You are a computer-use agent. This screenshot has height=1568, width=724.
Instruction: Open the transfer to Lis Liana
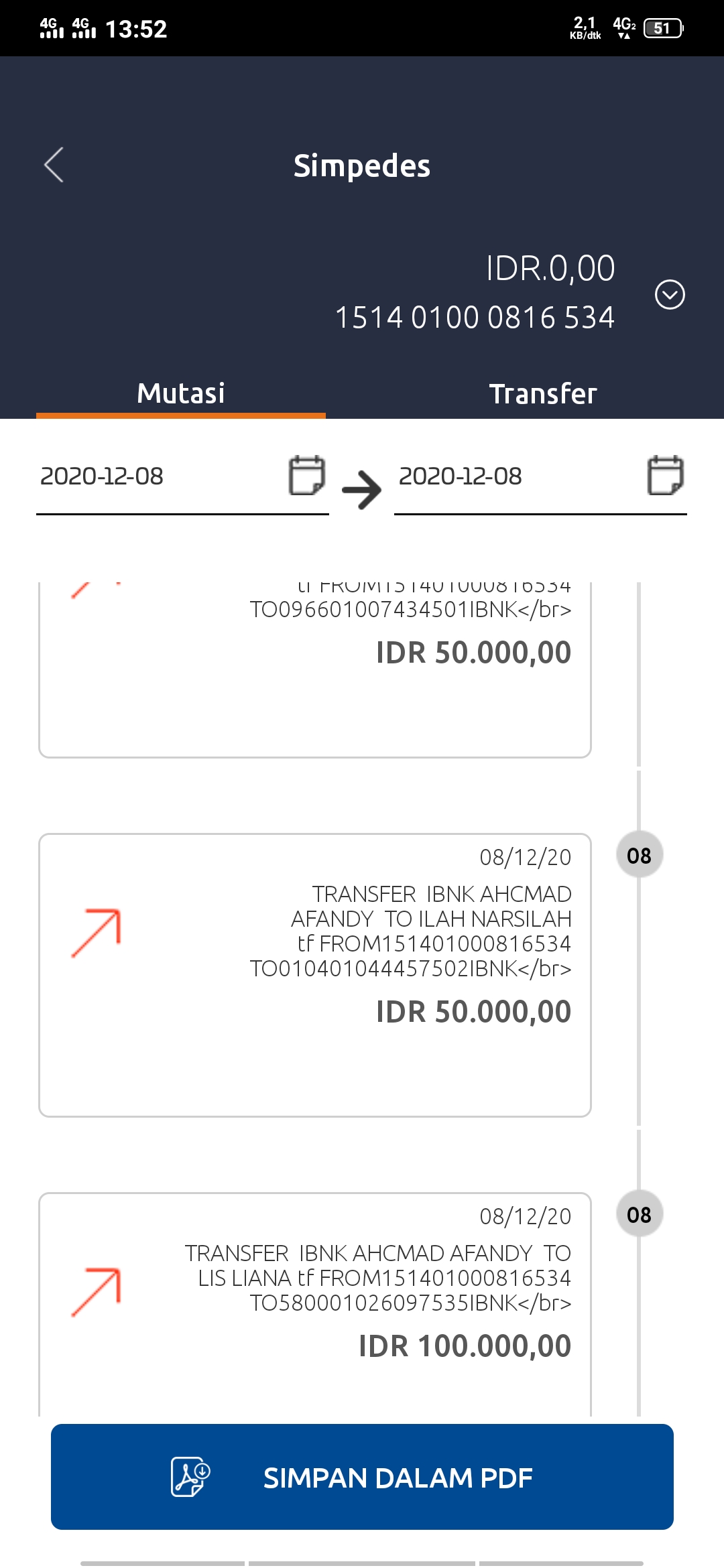pyautogui.click(x=315, y=1300)
